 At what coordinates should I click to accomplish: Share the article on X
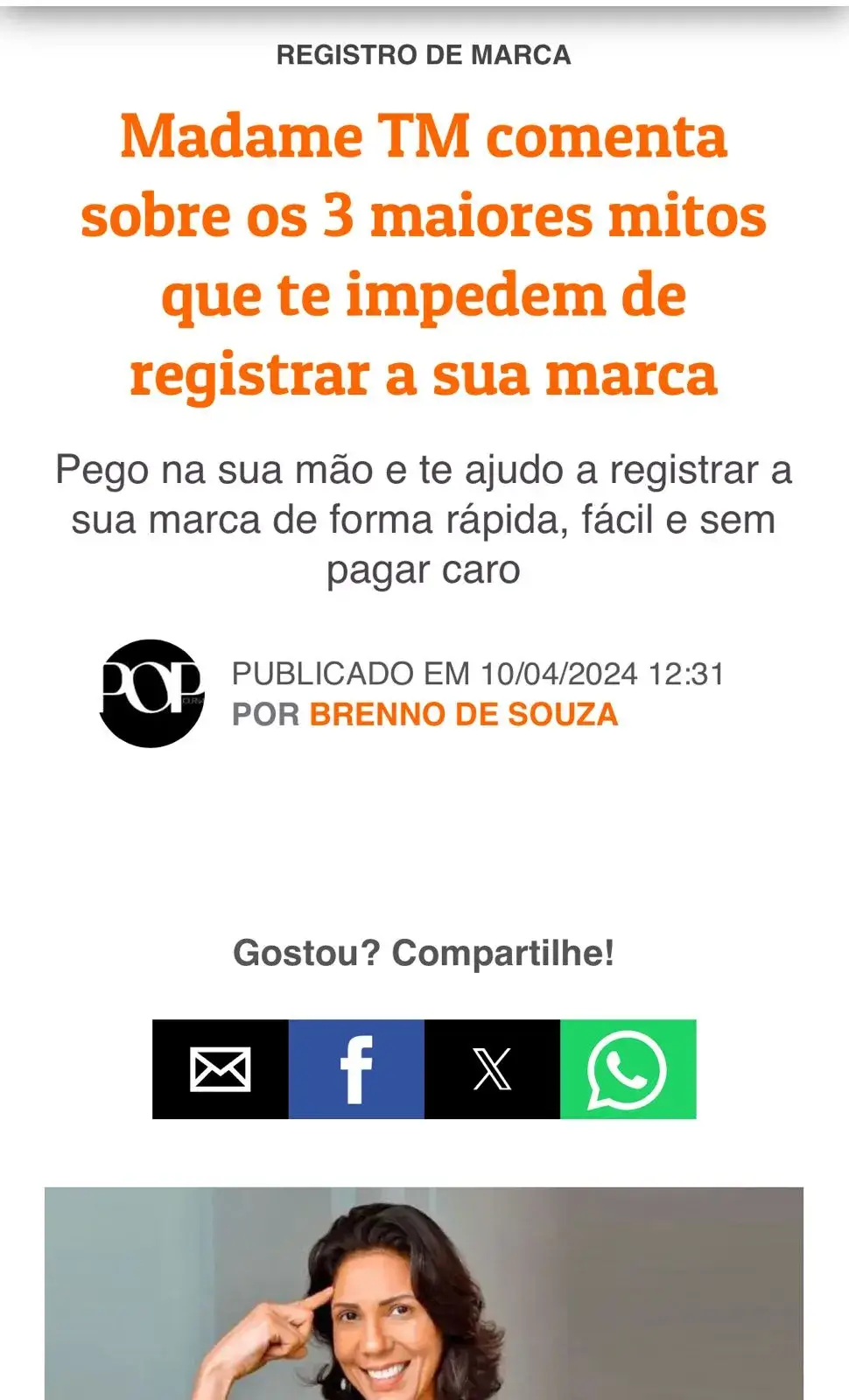click(492, 1068)
